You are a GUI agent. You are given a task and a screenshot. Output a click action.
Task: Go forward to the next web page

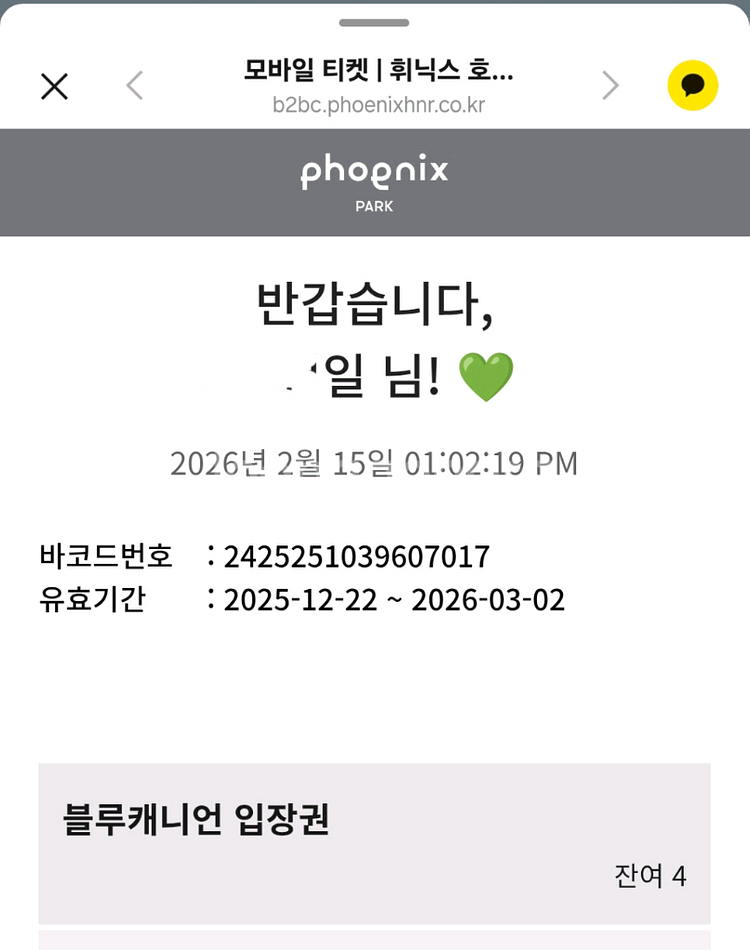point(610,86)
